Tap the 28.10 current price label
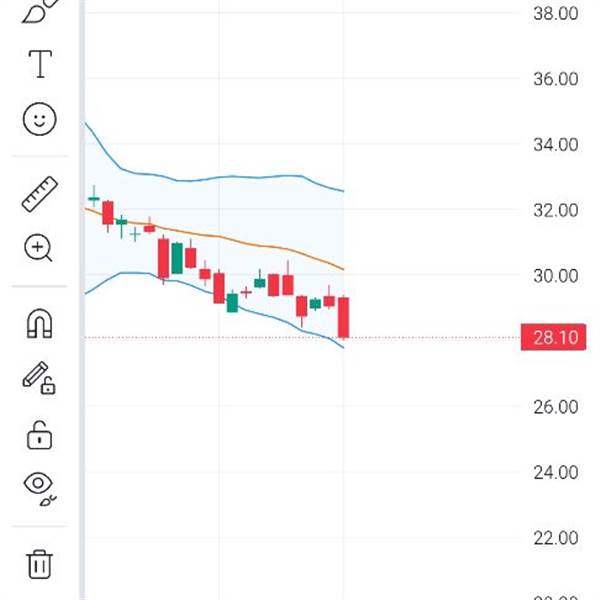 tap(553, 337)
